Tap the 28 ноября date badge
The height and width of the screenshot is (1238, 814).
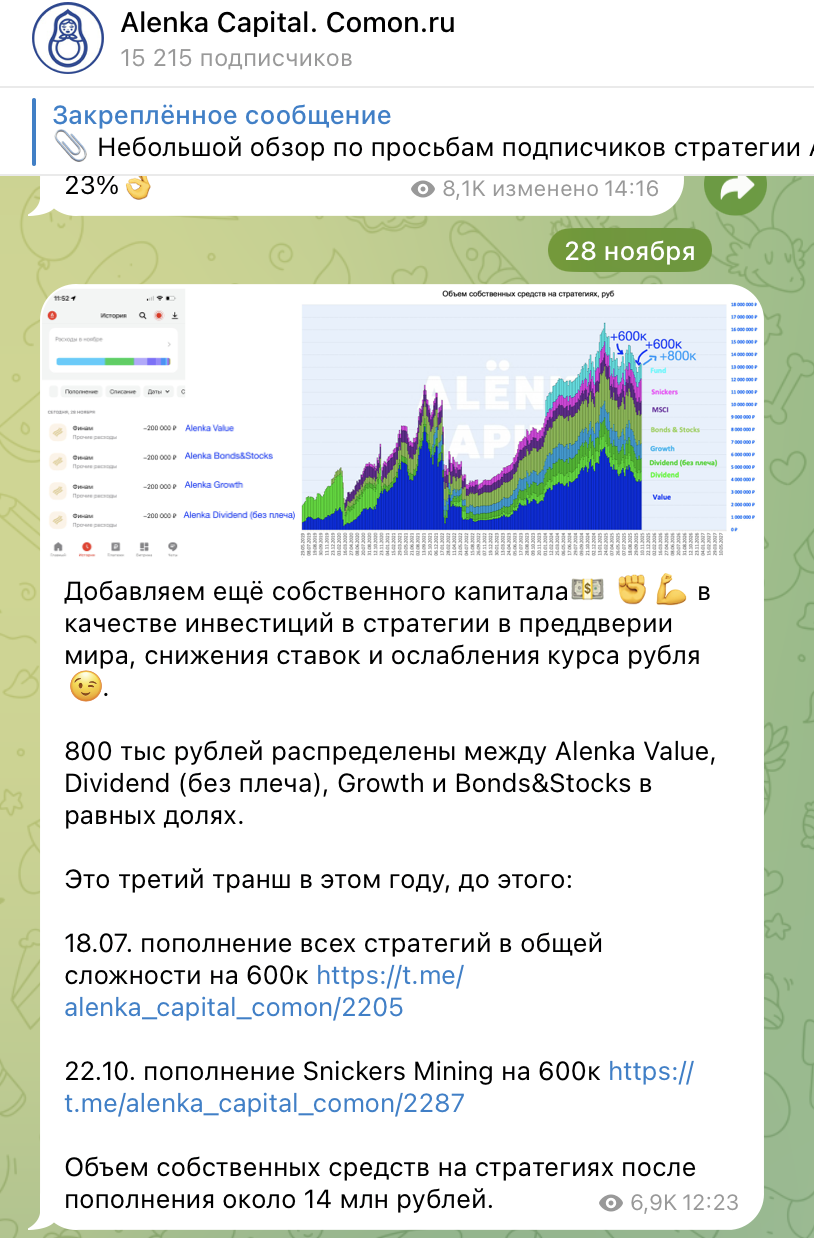pos(629,251)
